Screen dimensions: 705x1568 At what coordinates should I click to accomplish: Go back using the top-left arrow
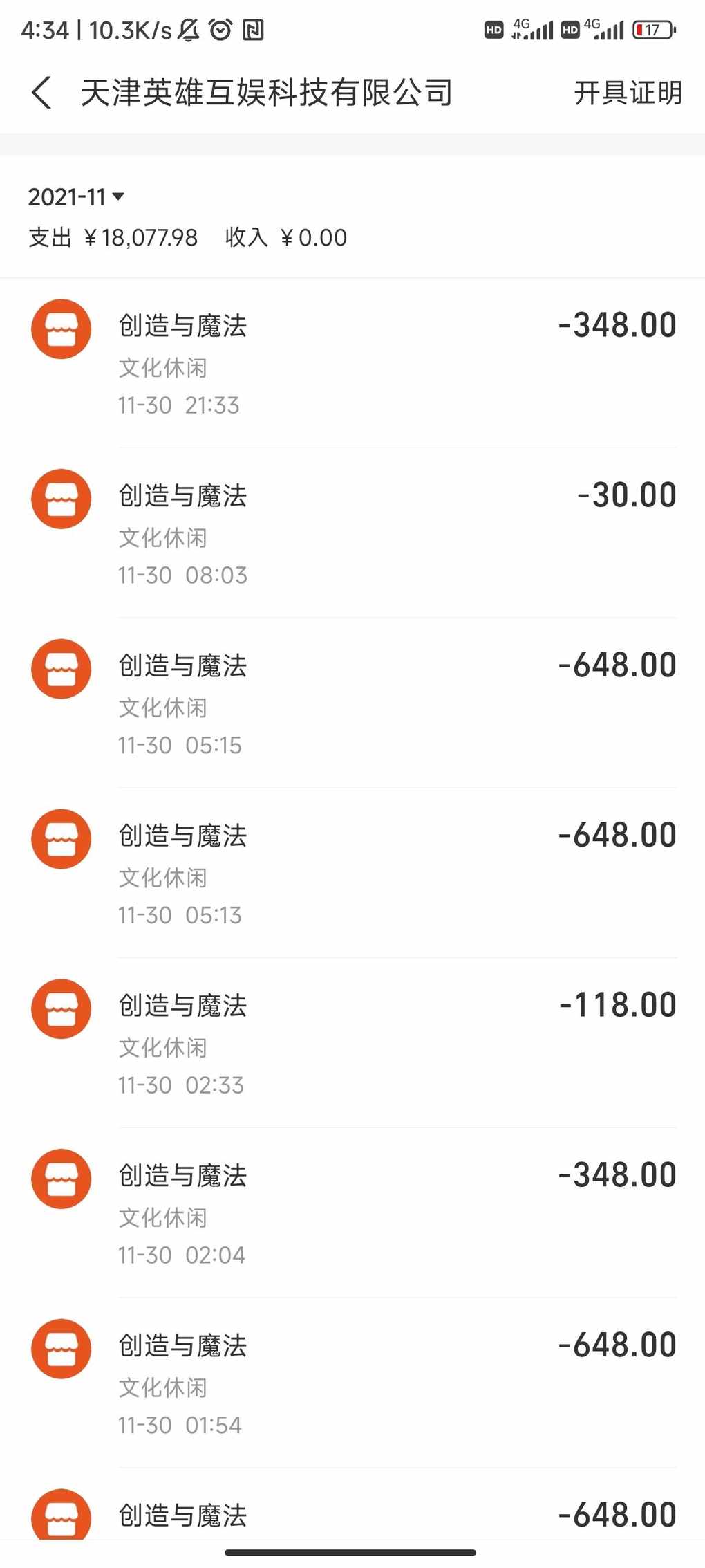(x=41, y=93)
